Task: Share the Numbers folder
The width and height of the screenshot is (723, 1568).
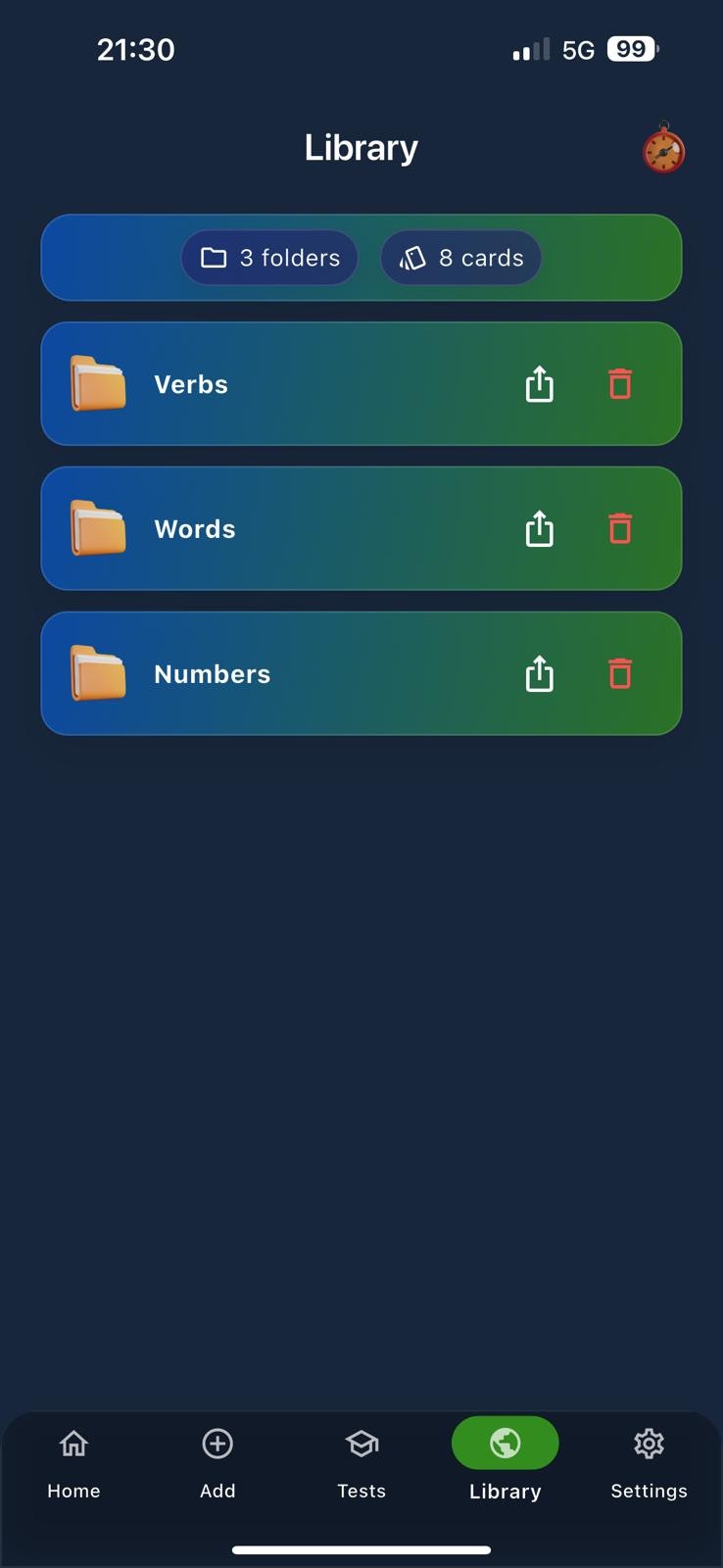Action: (539, 673)
